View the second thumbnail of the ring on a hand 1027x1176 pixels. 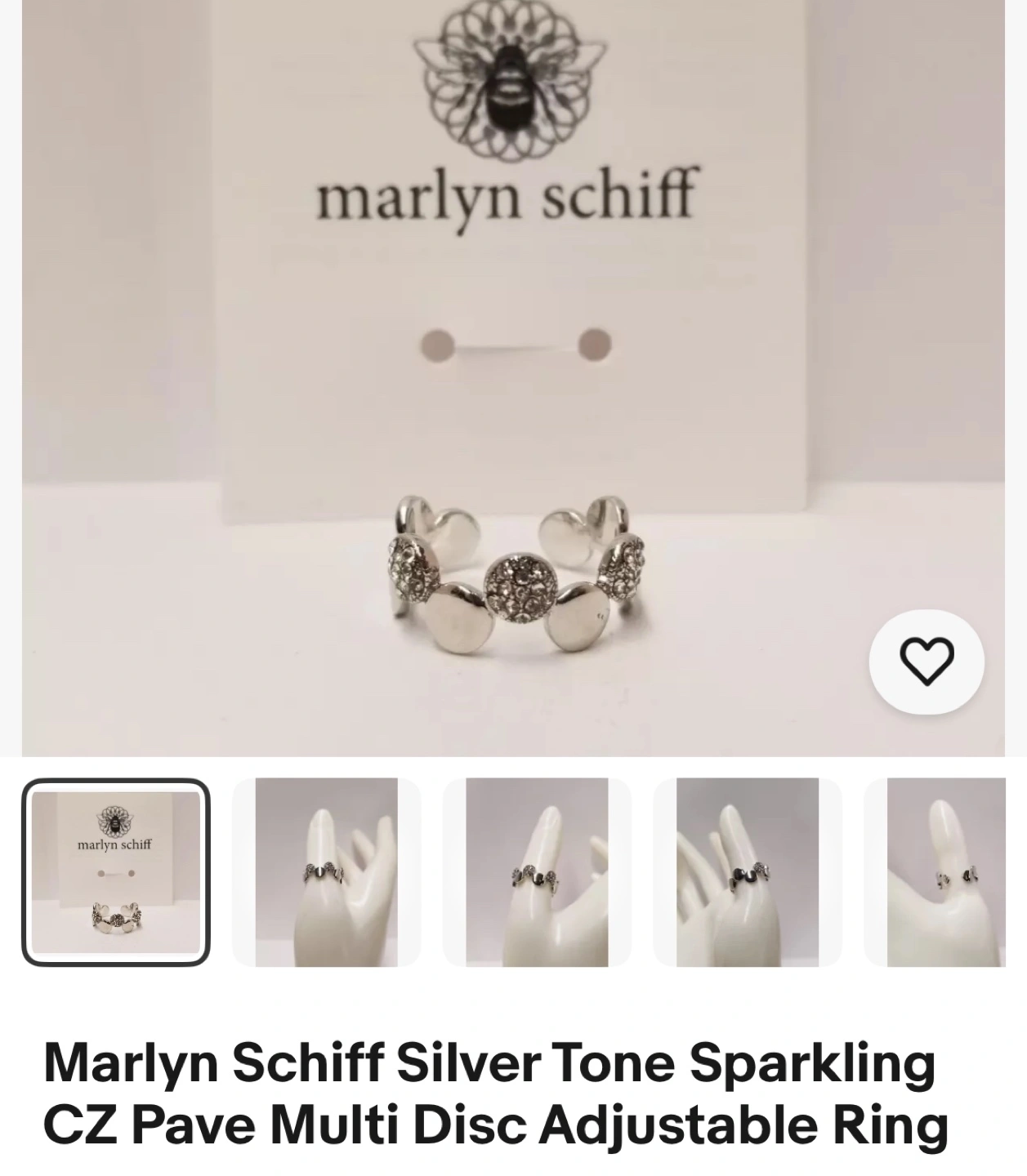(x=327, y=872)
